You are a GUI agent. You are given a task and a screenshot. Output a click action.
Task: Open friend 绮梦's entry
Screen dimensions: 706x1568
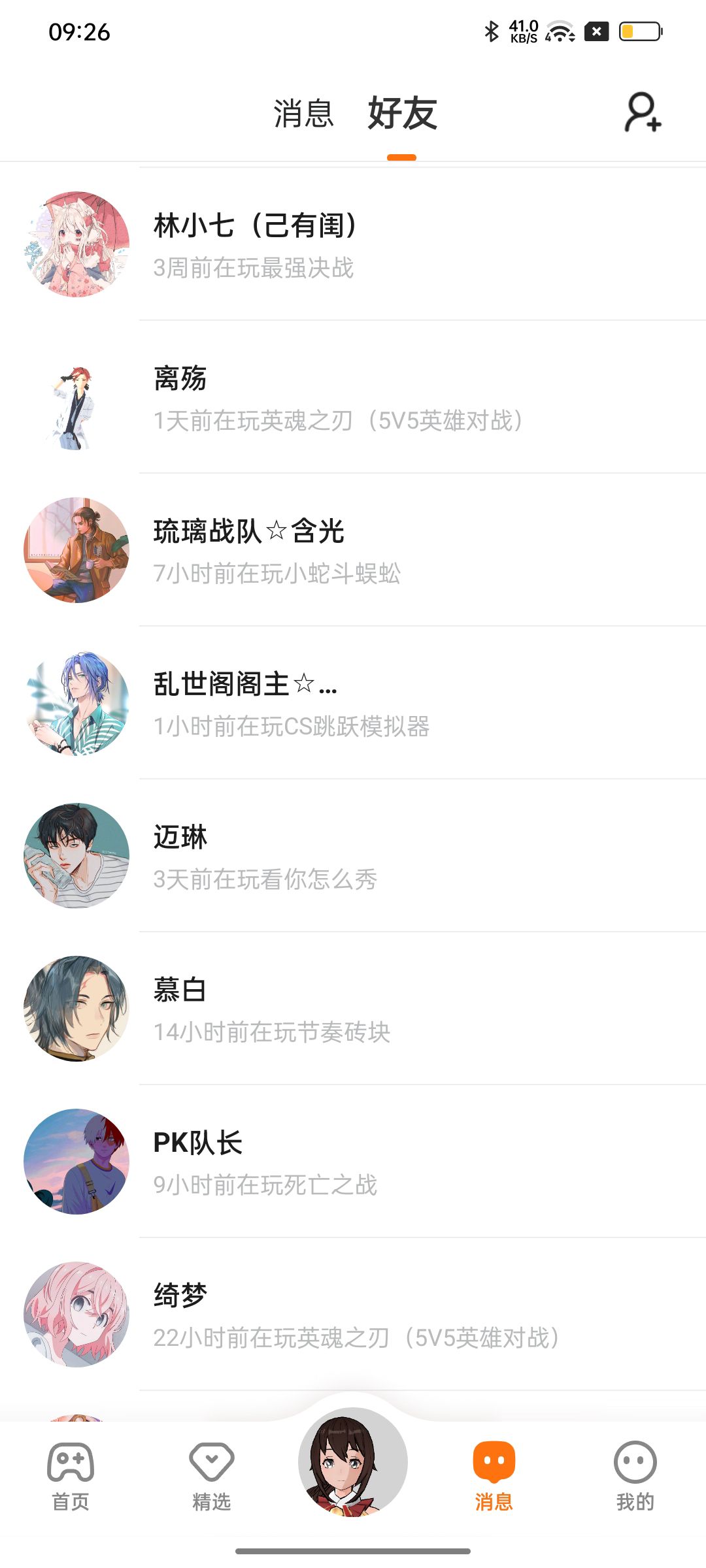(x=353, y=1315)
